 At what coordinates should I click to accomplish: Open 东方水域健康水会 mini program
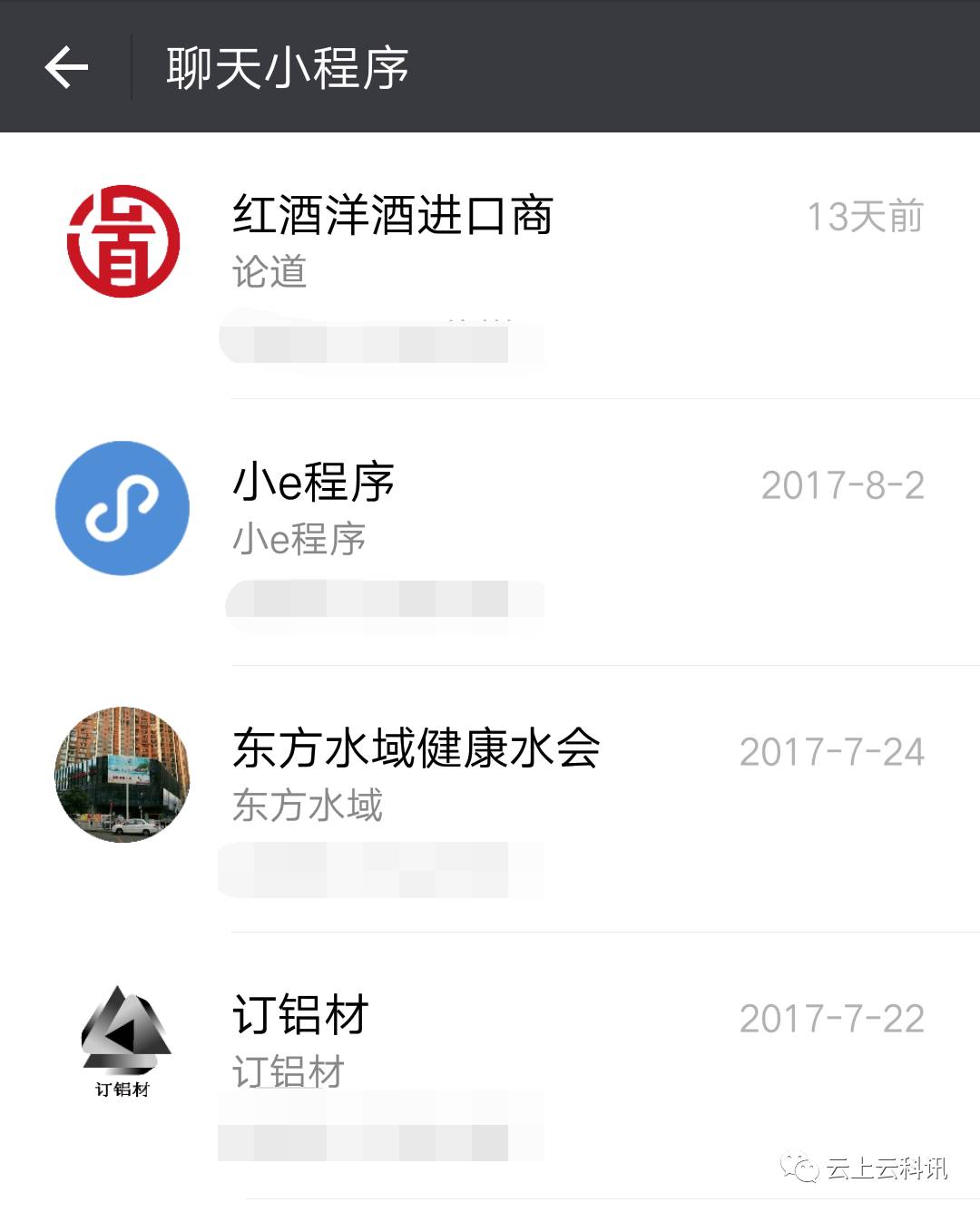pos(416,749)
